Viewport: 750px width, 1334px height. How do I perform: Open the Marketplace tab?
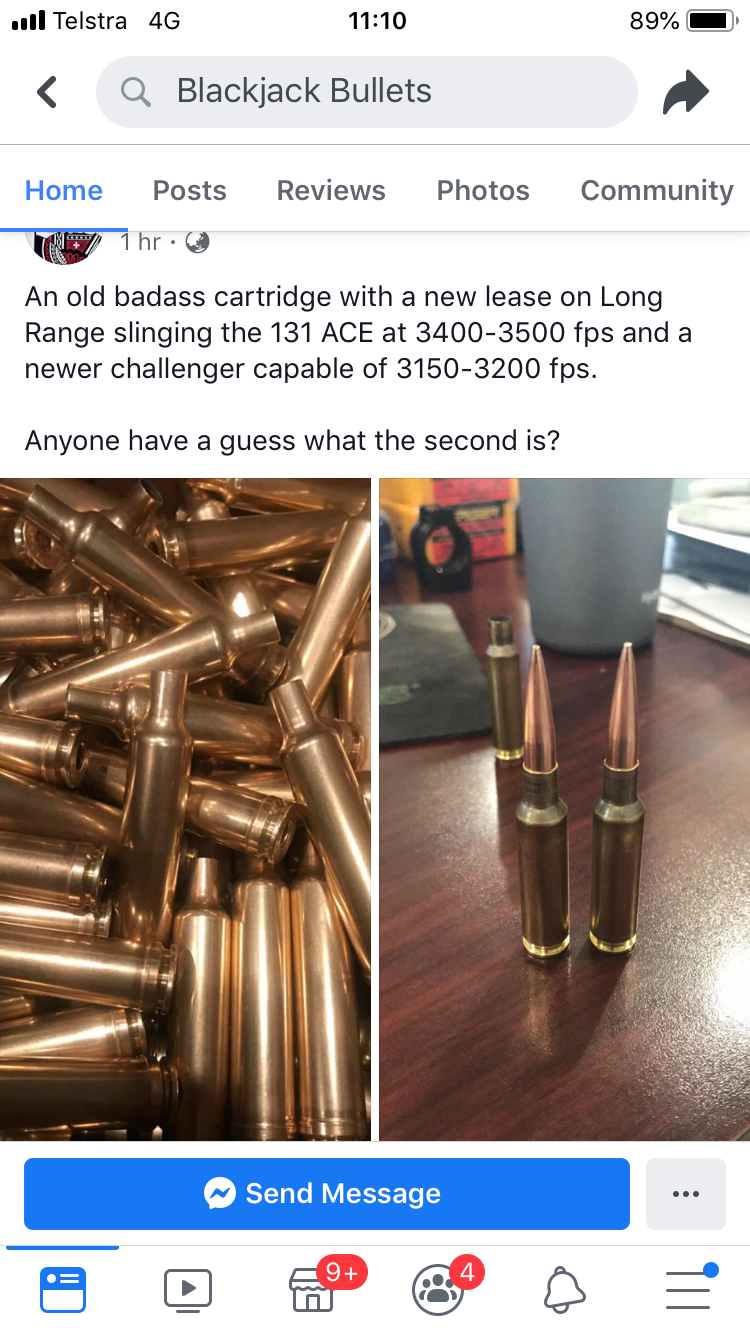pos(312,1289)
